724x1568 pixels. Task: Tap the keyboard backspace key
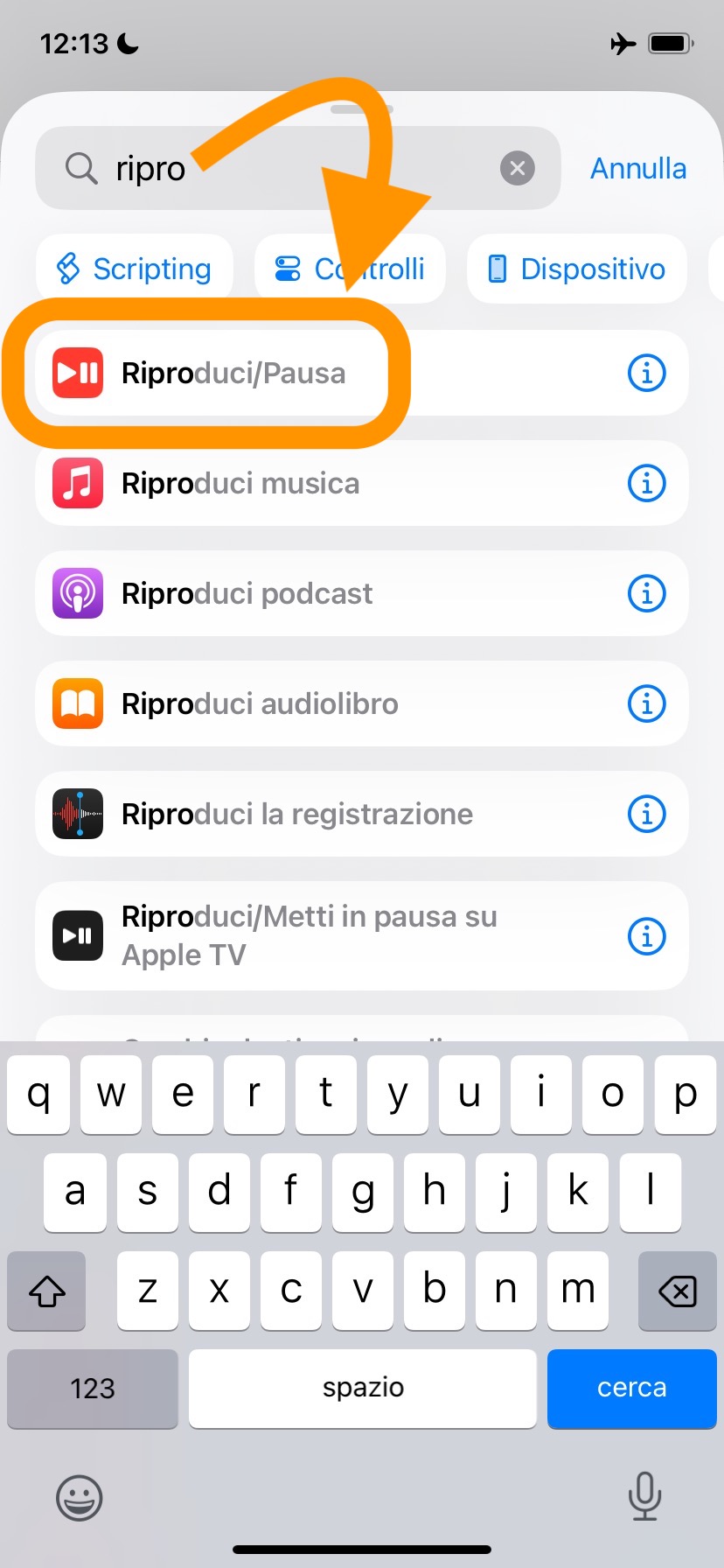tap(677, 1291)
